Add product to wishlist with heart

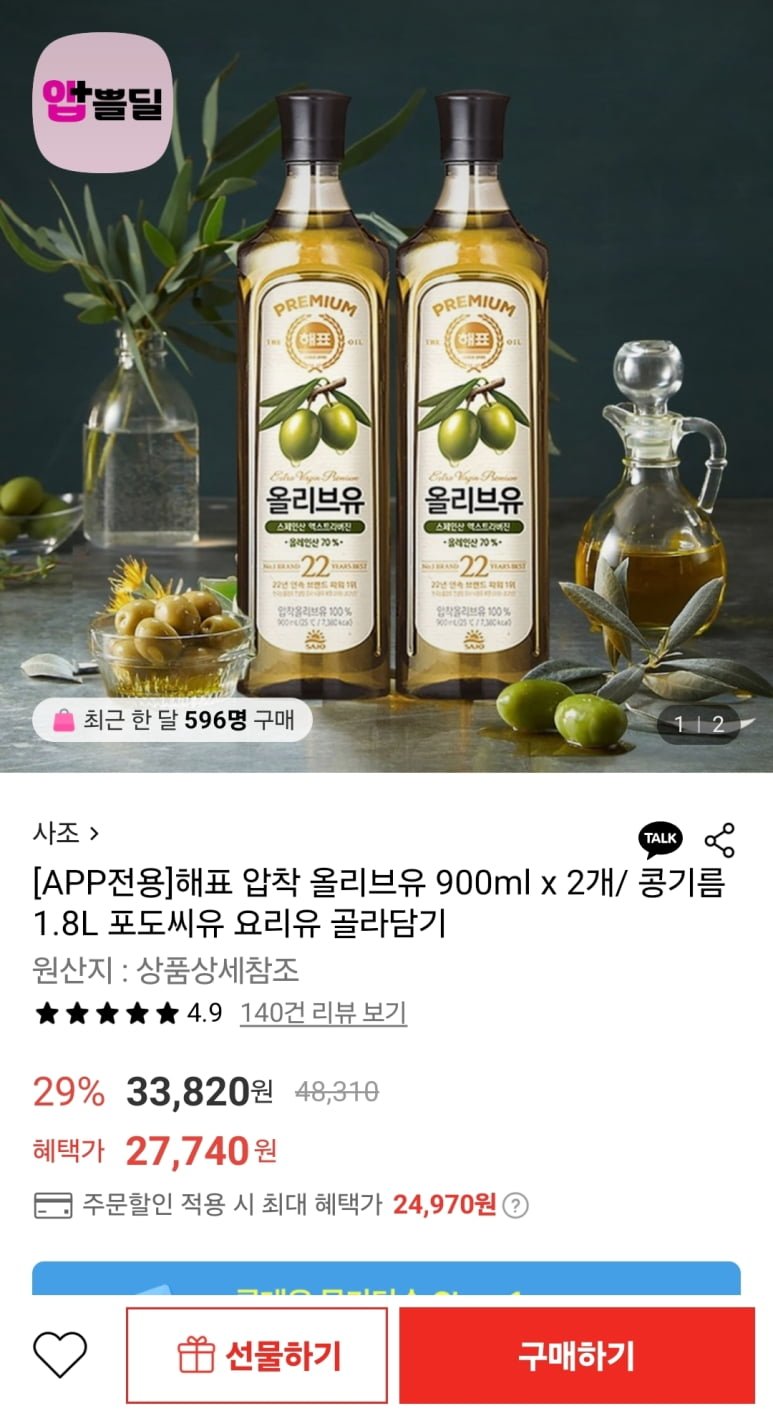pyautogui.click(x=61, y=1355)
